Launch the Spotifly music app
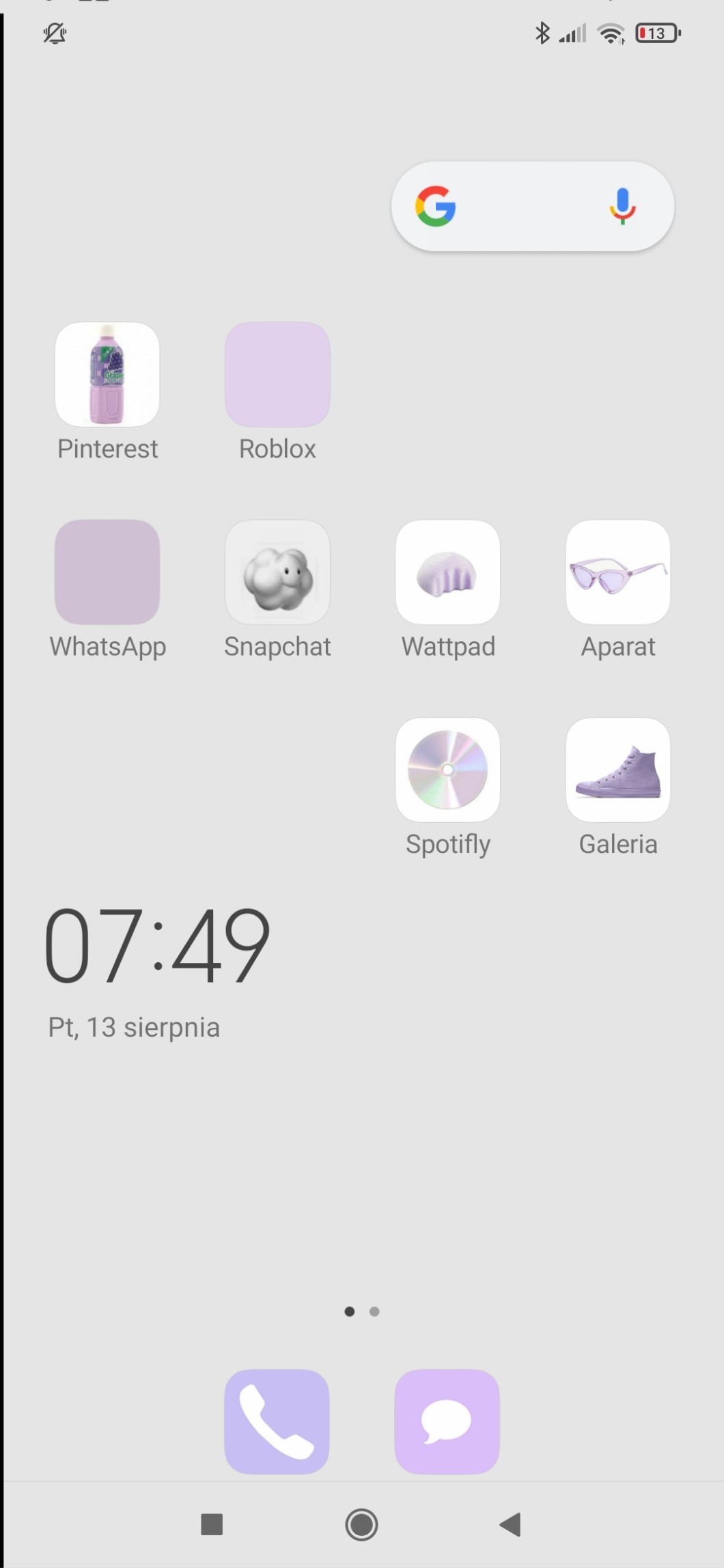The width and height of the screenshot is (724, 1568). tap(447, 770)
